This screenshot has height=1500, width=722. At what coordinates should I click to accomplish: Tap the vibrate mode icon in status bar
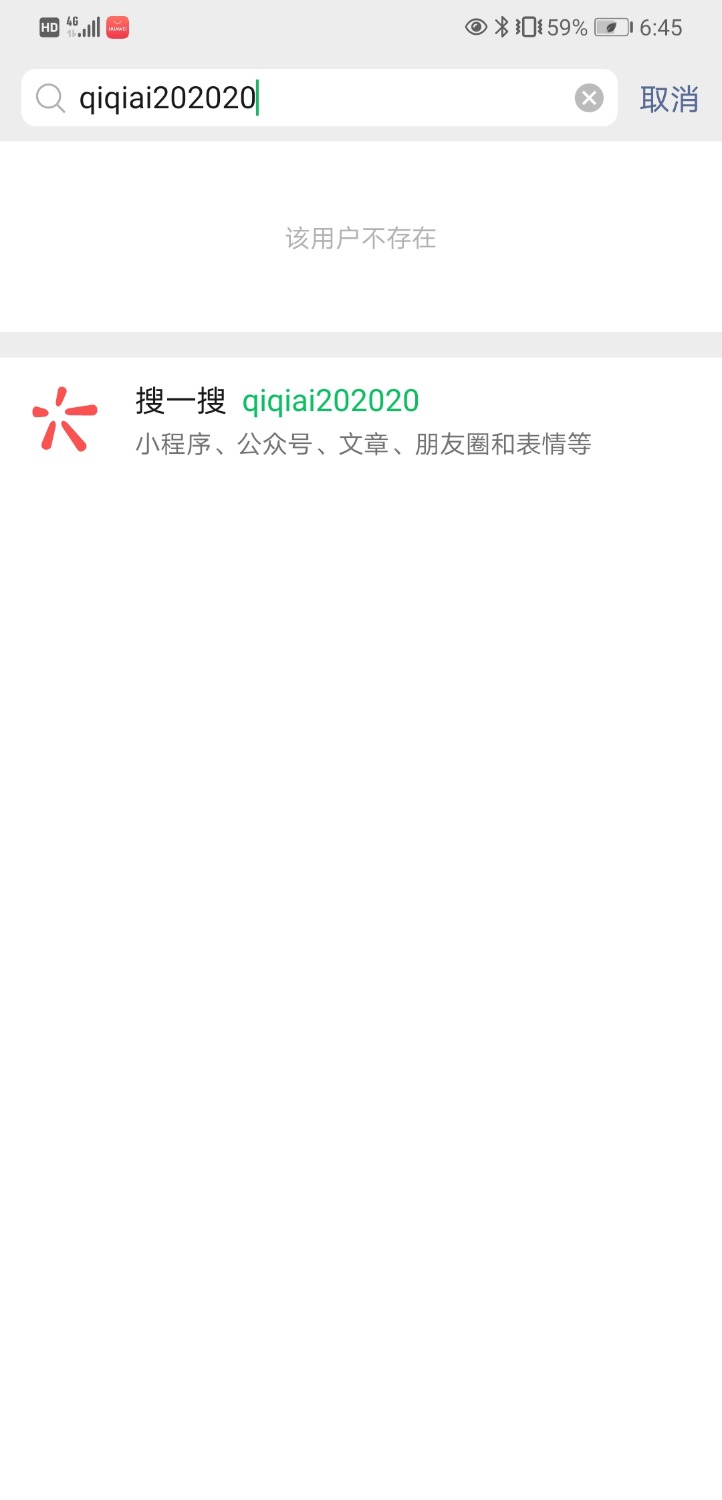coord(525,27)
